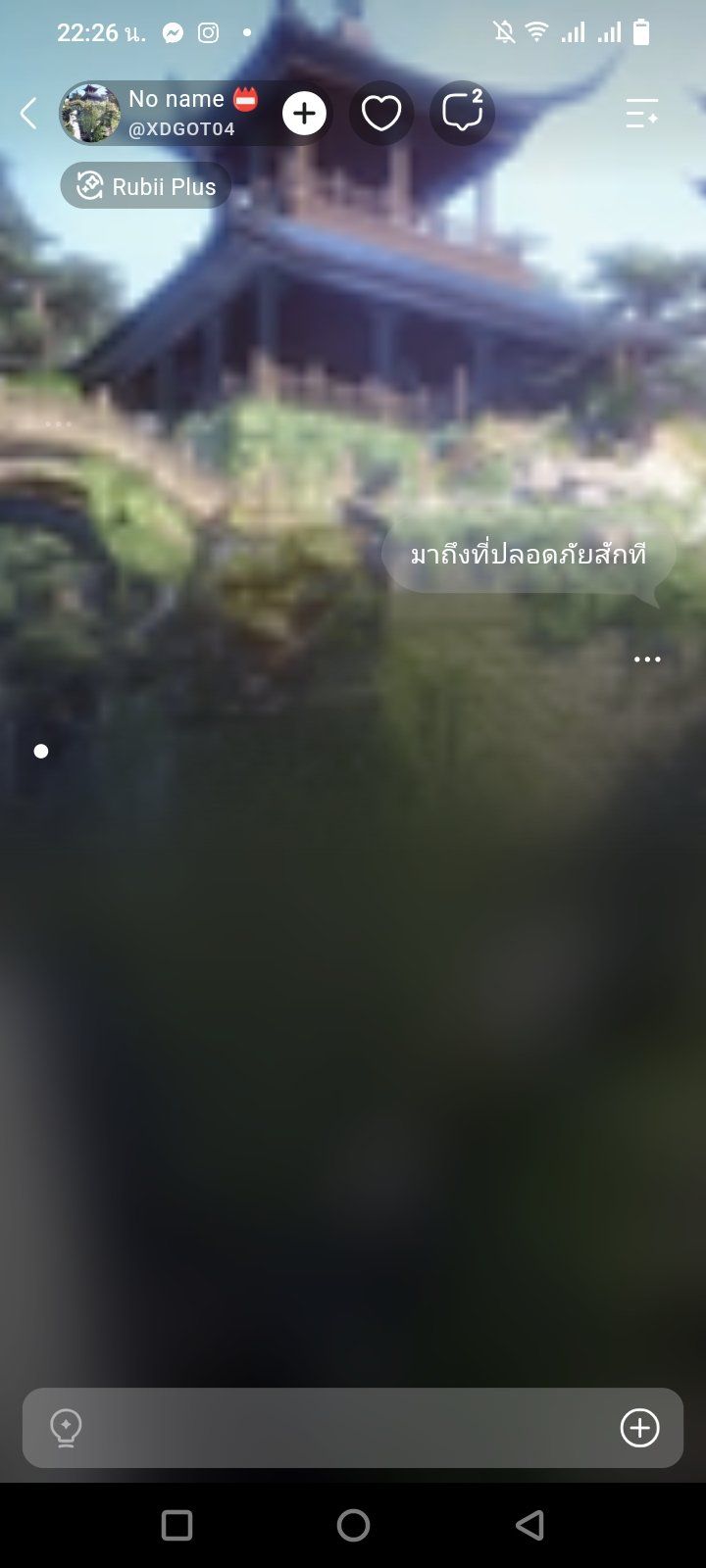The height and width of the screenshot is (1568, 706).
Task: Open the plus attachment menu in input bar
Action: click(x=640, y=1428)
